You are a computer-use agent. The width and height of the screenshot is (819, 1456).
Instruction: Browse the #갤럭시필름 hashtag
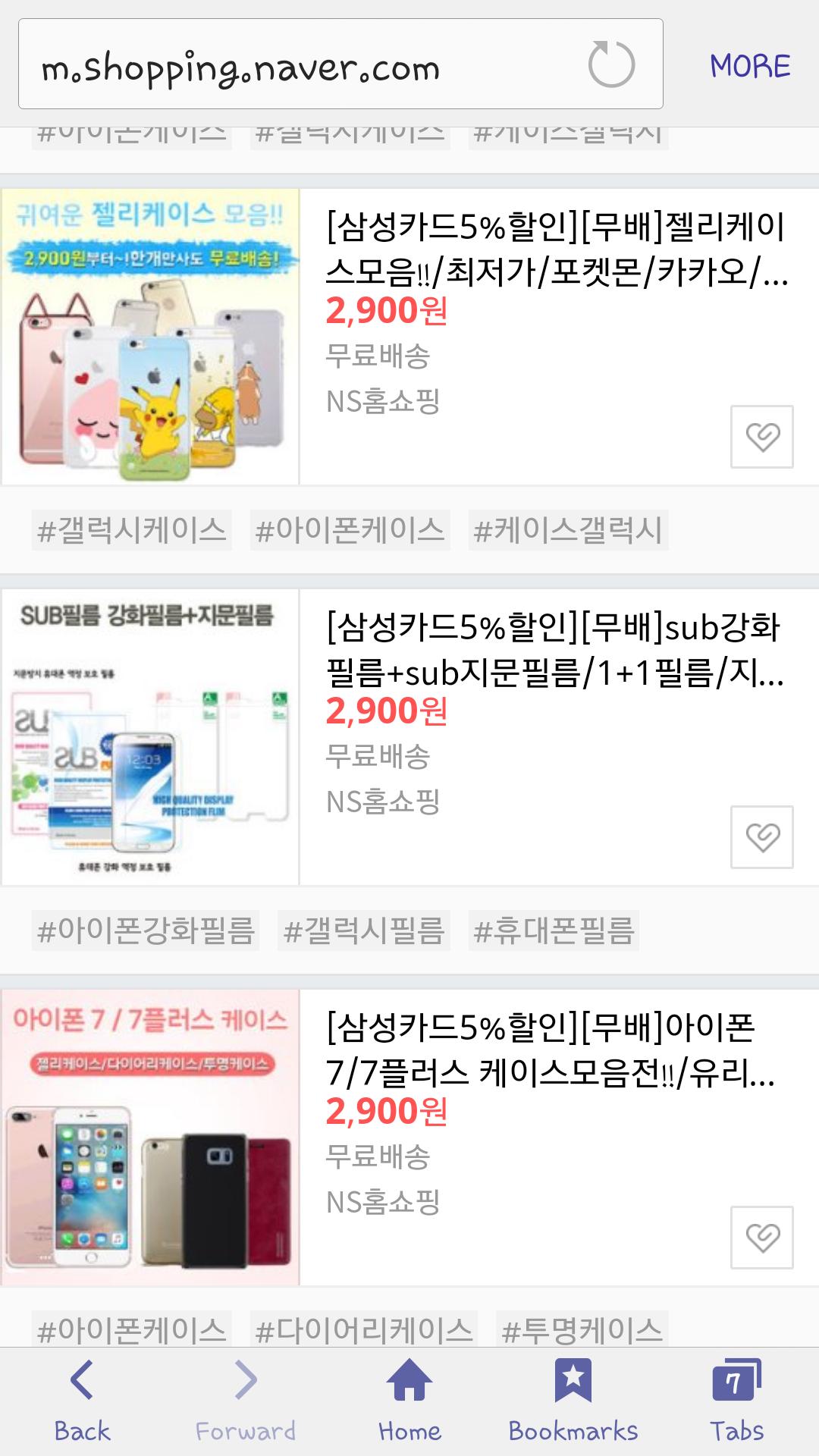364,930
